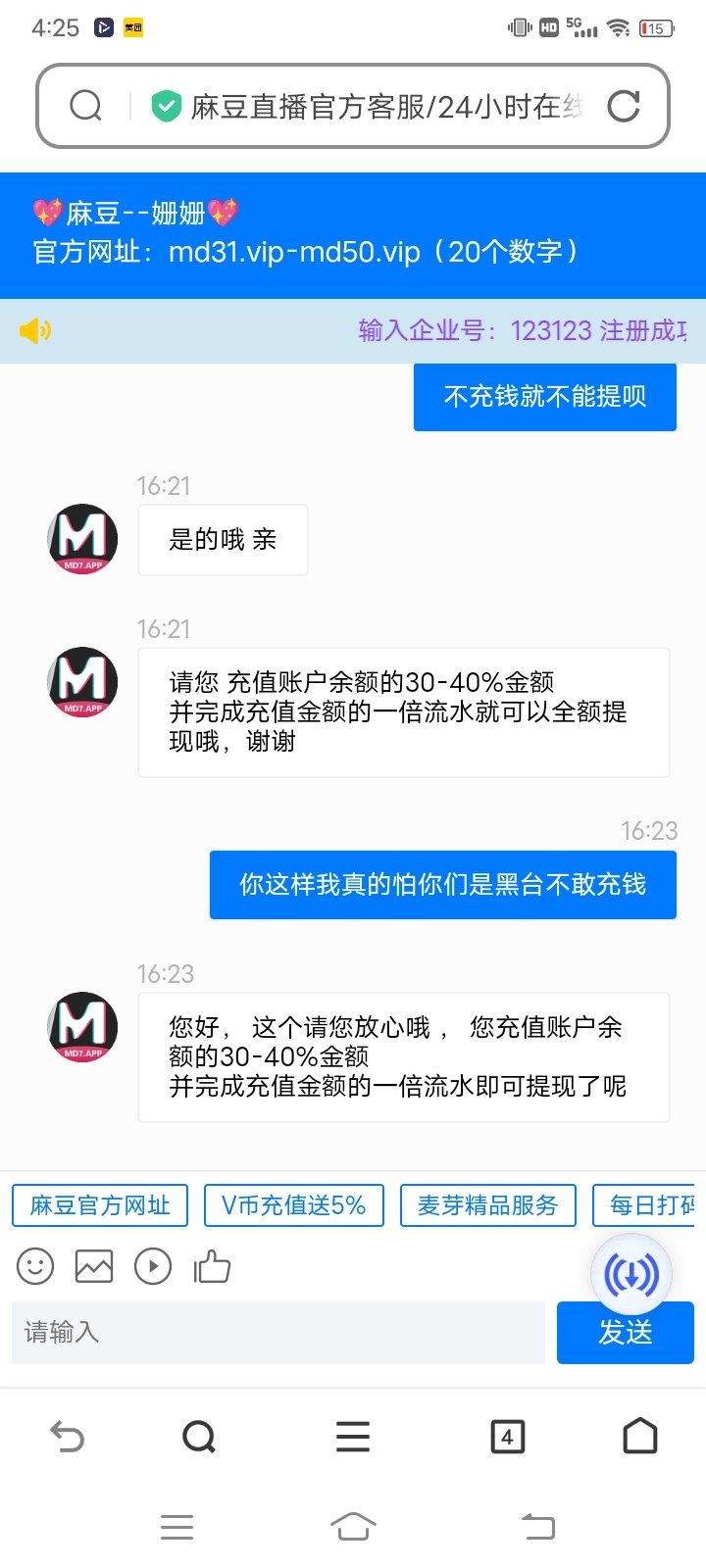Open the 麻豆官方网址 quick reply chip

click(x=100, y=1205)
